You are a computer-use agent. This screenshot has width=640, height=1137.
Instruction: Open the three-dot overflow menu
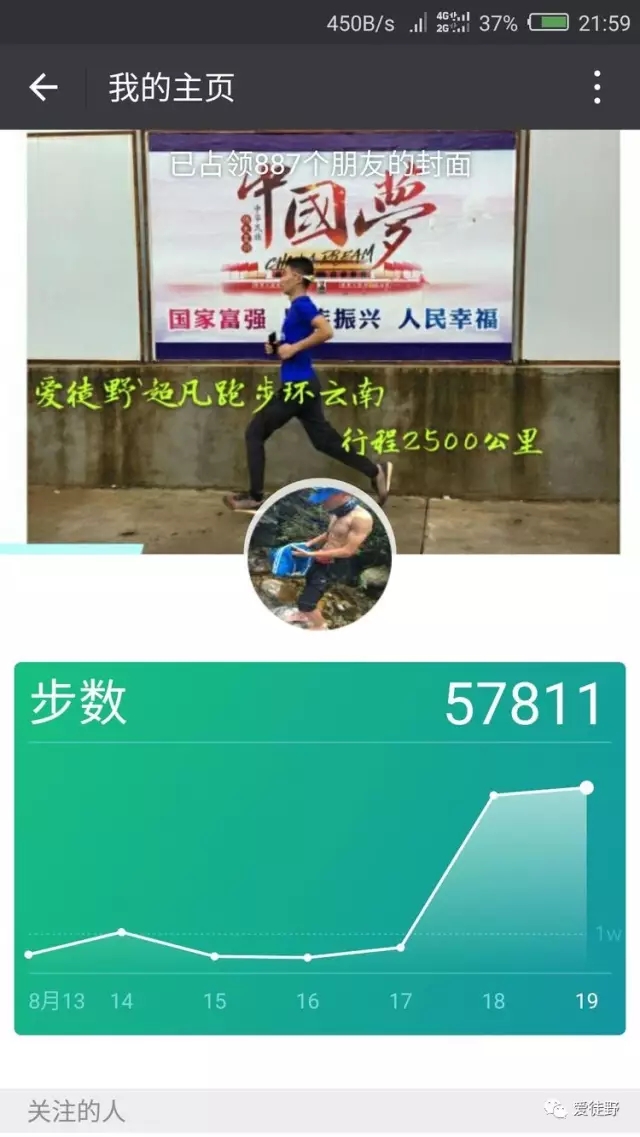tap(597, 88)
